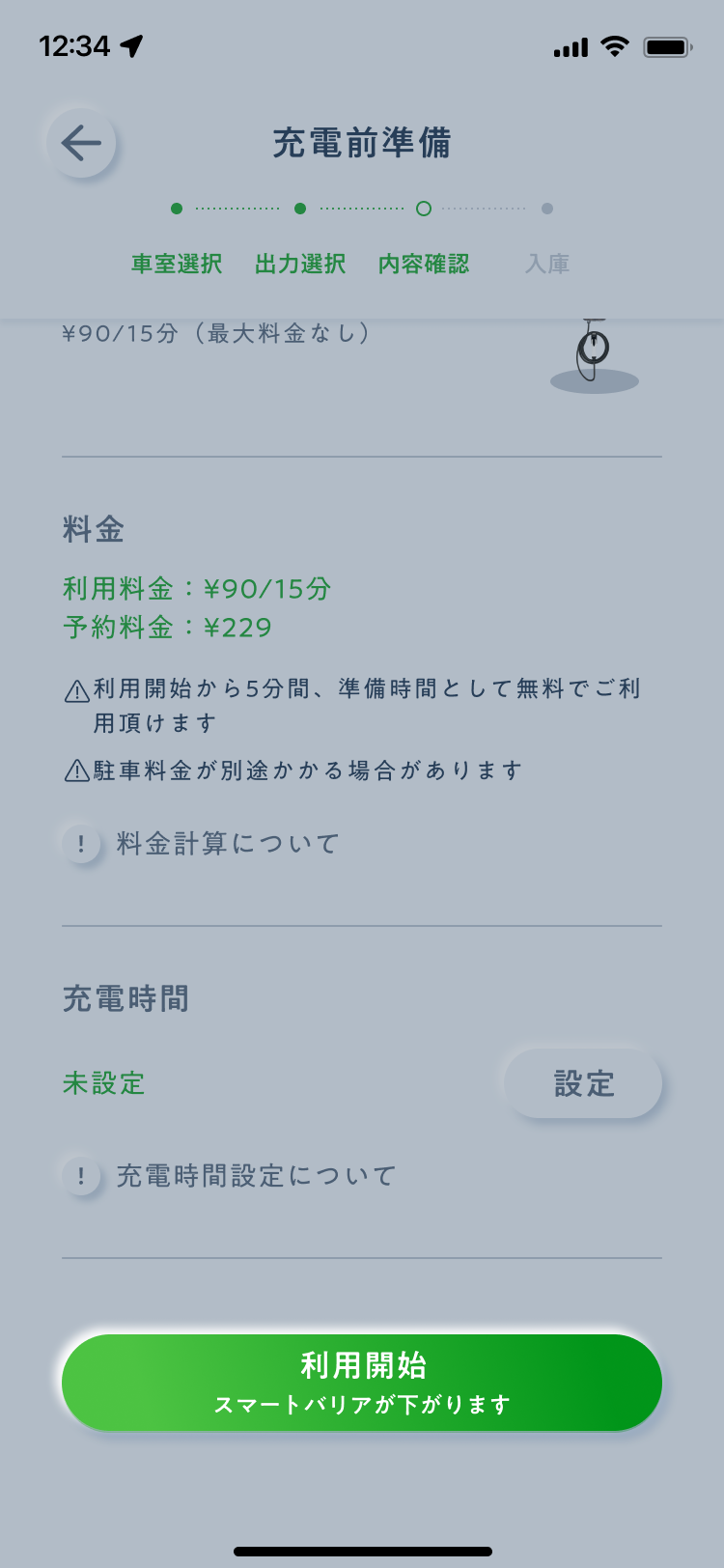The width and height of the screenshot is (724, 1568).
Task: Tap the 設定 button for charging time
Action: (583, 1083)
